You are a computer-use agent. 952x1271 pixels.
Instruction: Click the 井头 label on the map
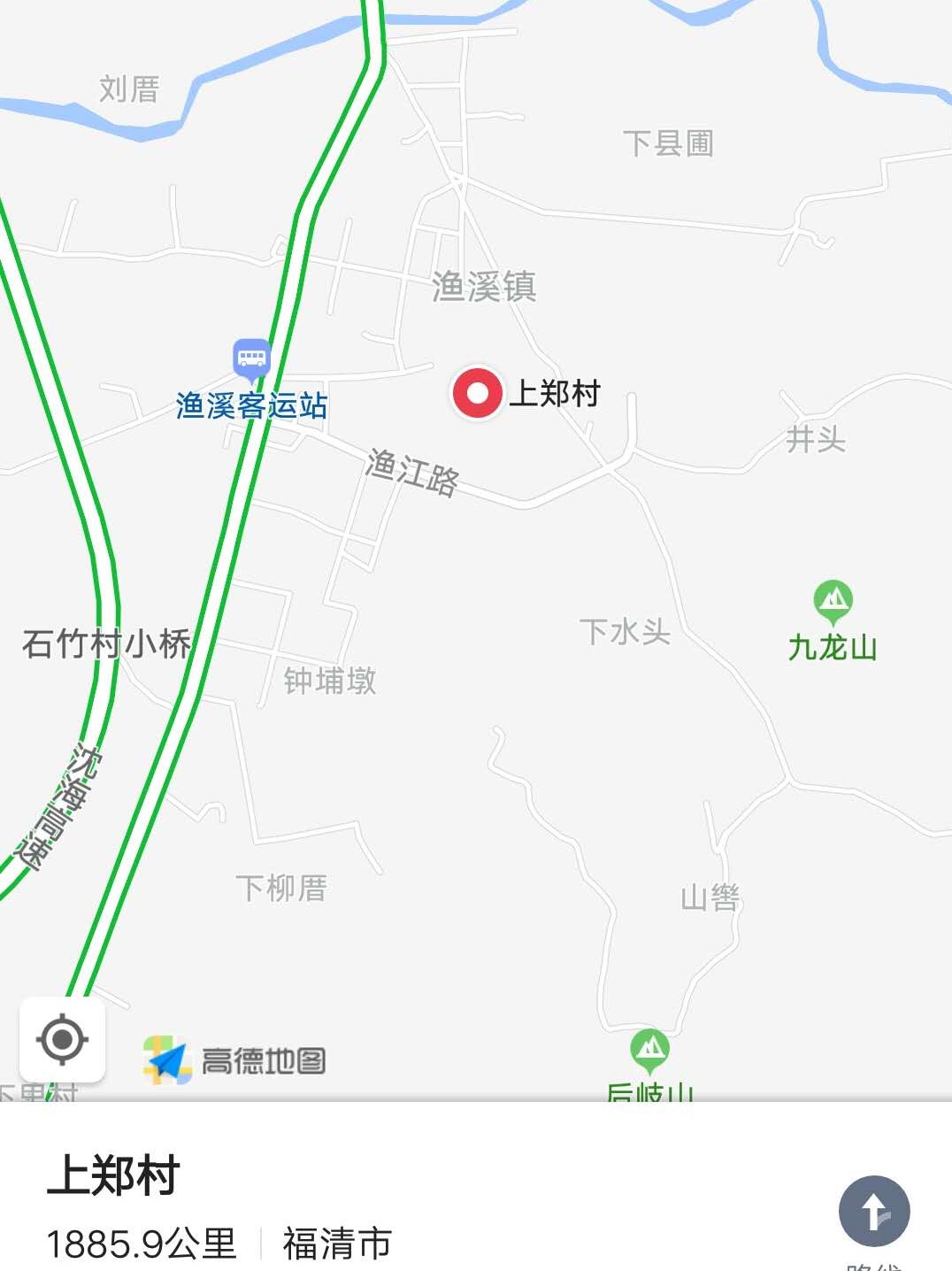[x=816, y=440]
